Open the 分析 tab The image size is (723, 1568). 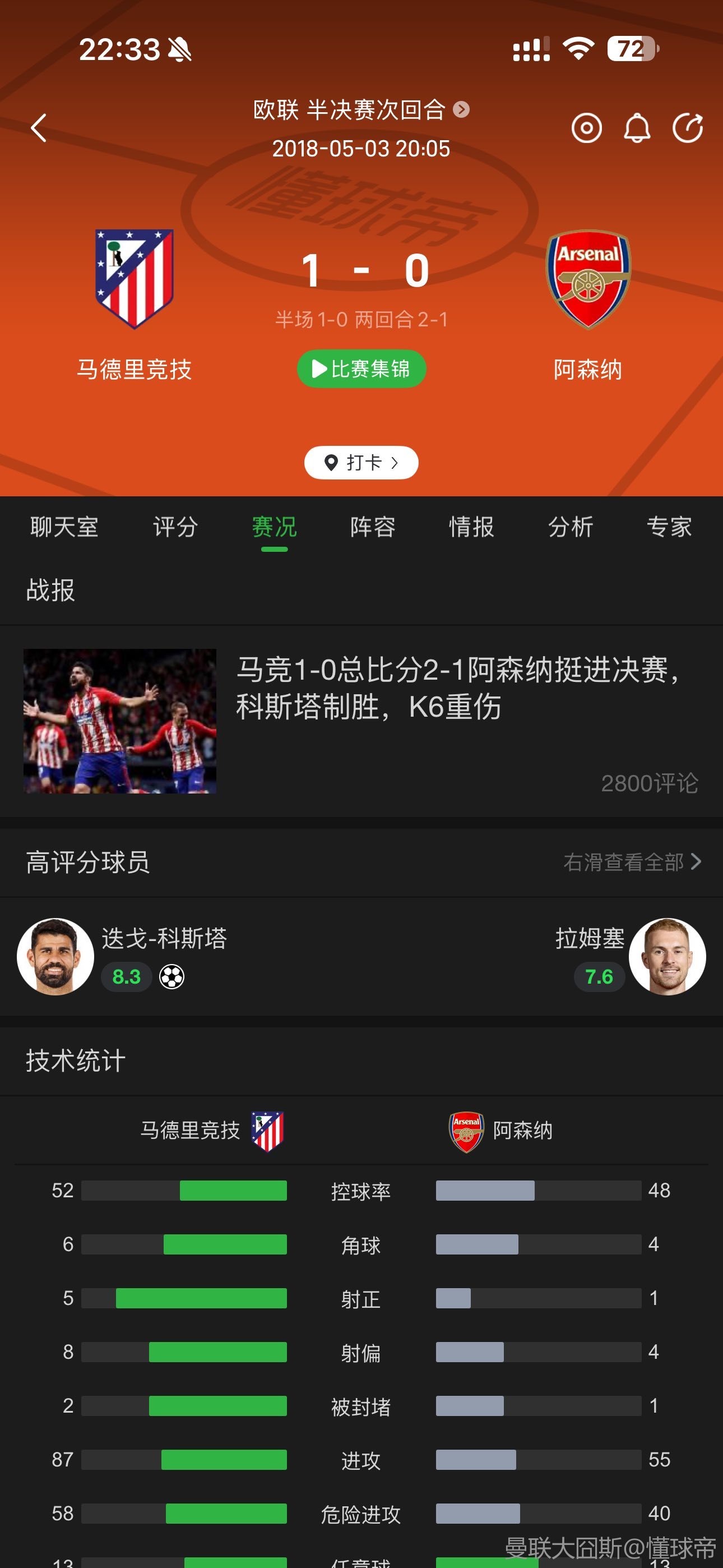pyautogui.click(x=571, y=527)
